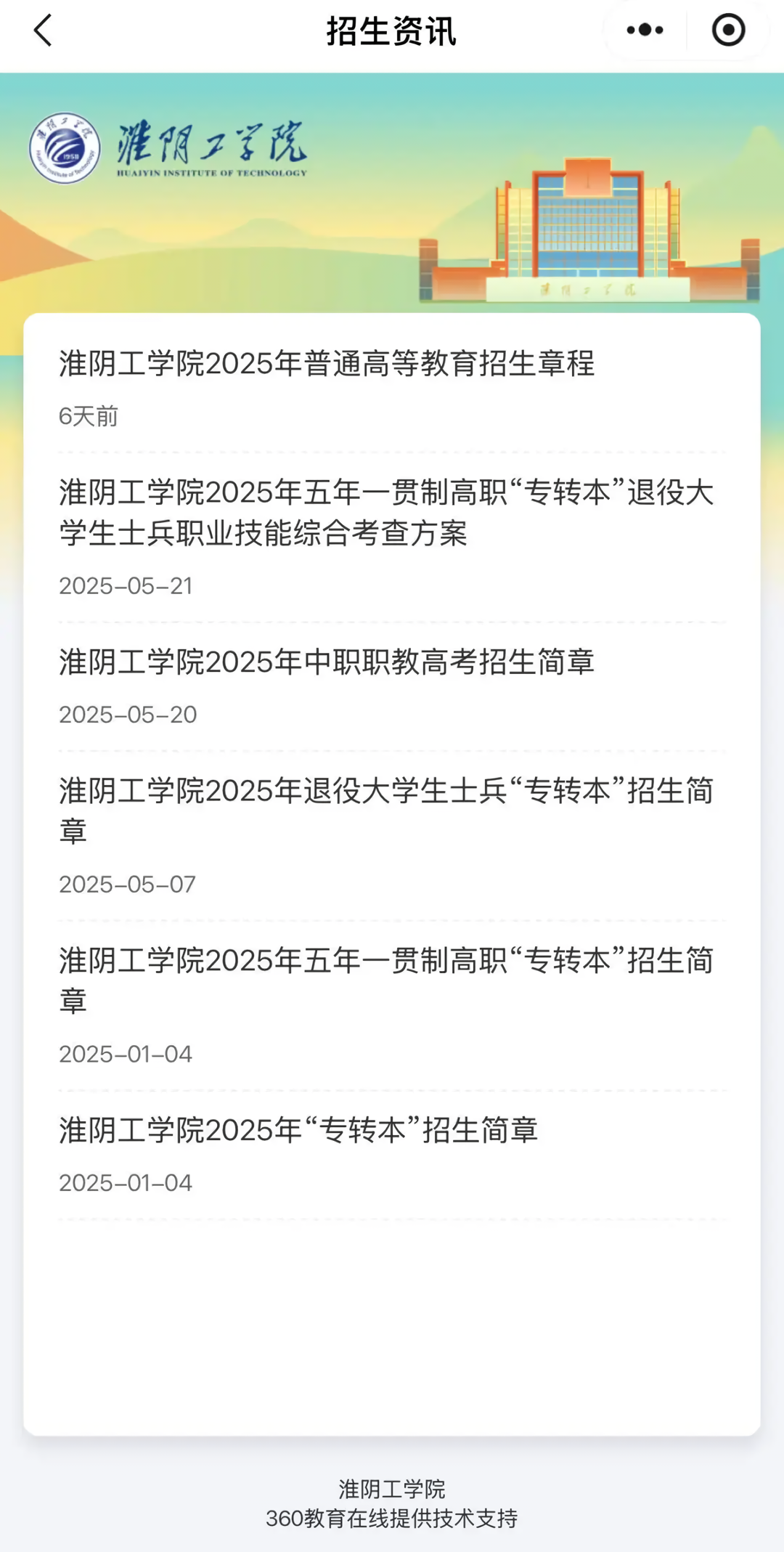The height and width of the screenshot is (1552, 784).
Task: View the 2025年中职职教高考招生简章 notice
Action: click(327, 662)
